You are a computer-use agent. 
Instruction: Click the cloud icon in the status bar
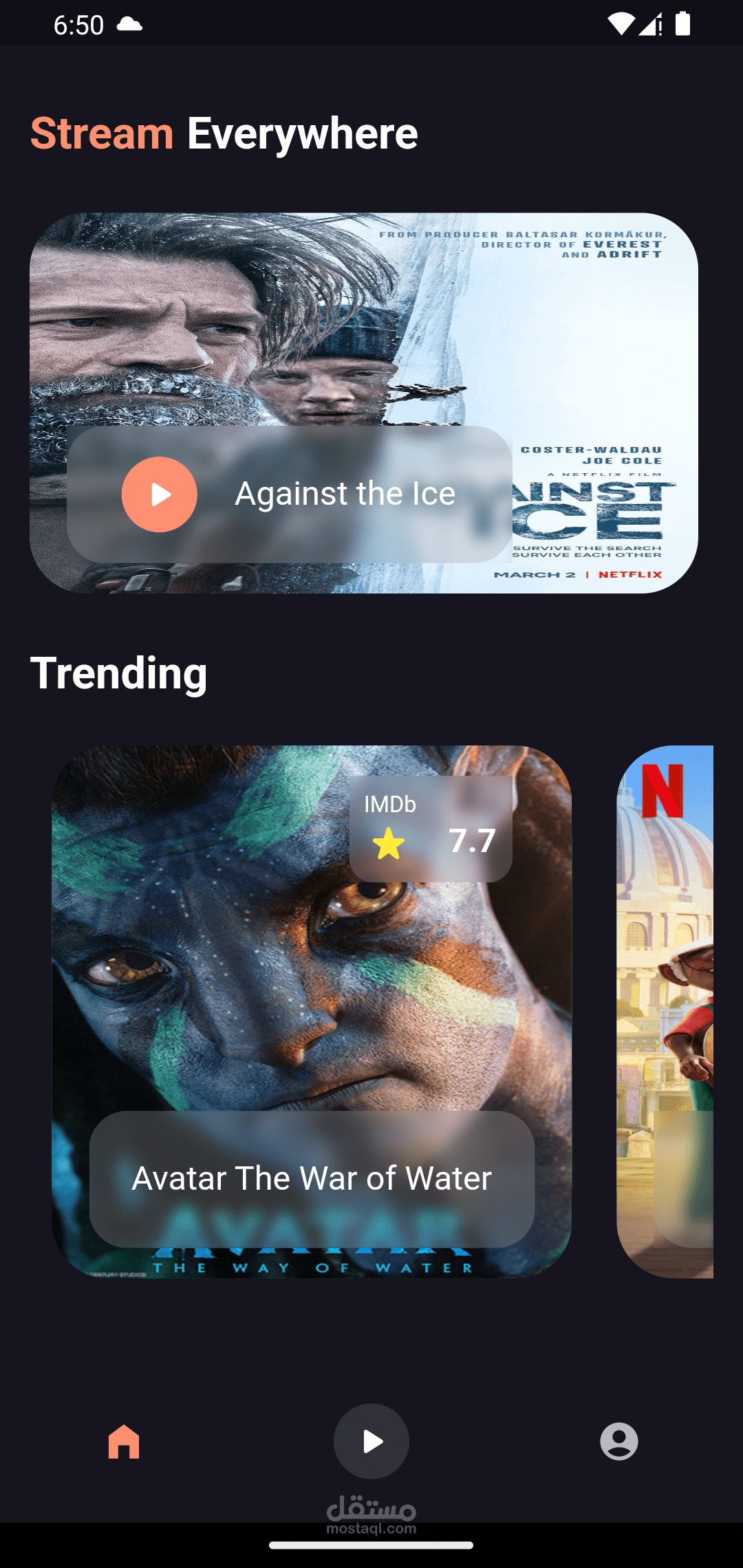click(130, 23)
